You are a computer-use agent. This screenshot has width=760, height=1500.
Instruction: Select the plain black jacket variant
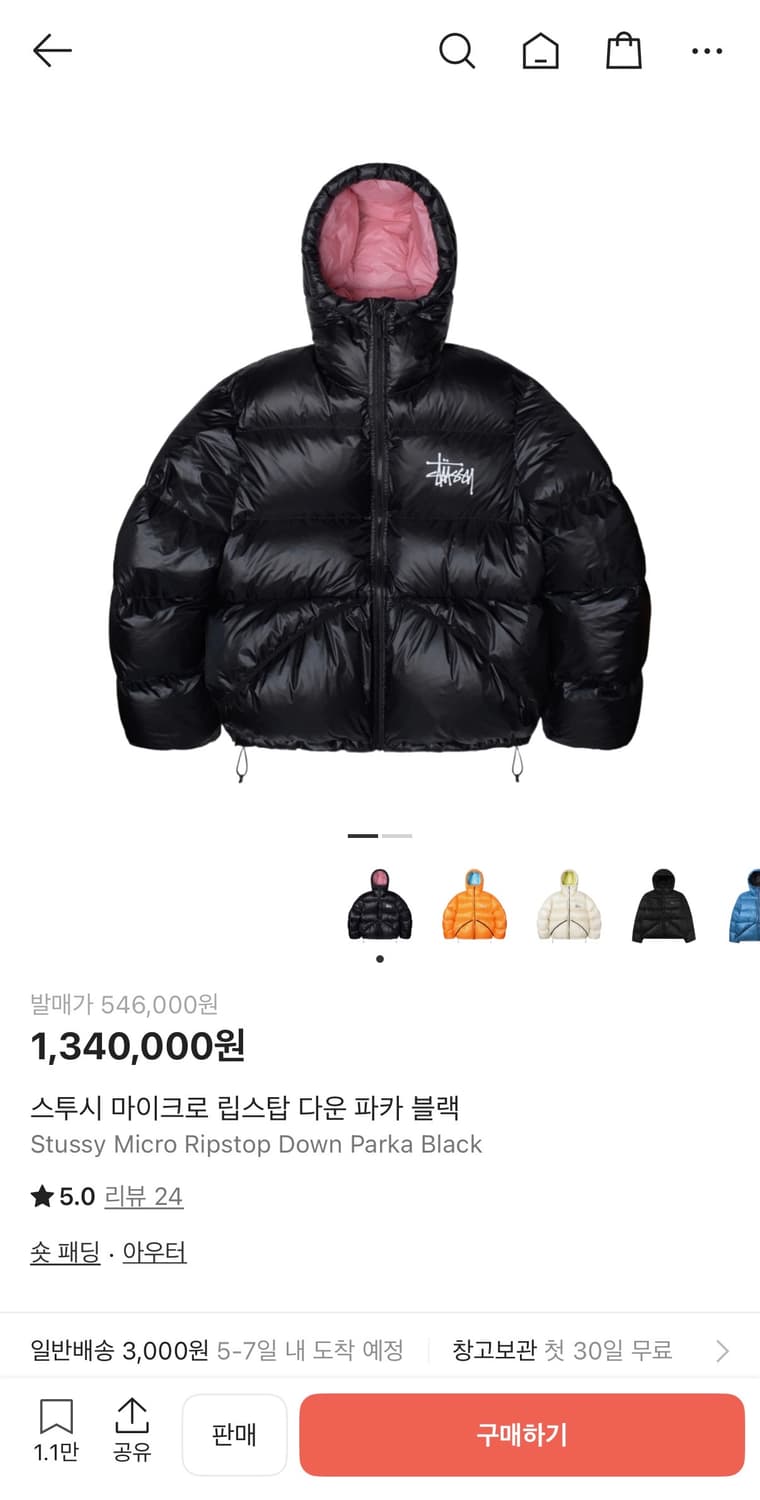[663, 903]
